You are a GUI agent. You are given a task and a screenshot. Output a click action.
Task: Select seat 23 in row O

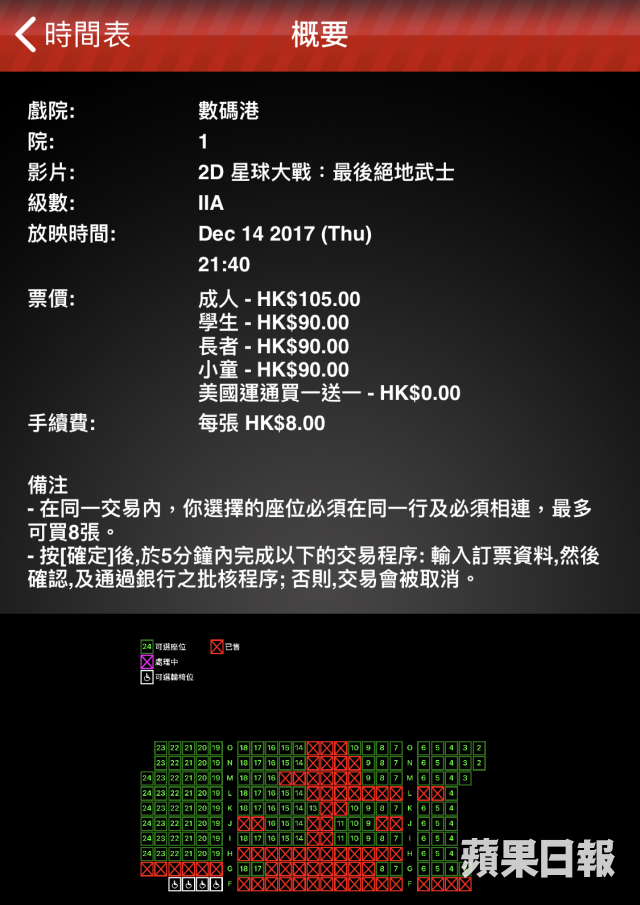tap(160, 747)
